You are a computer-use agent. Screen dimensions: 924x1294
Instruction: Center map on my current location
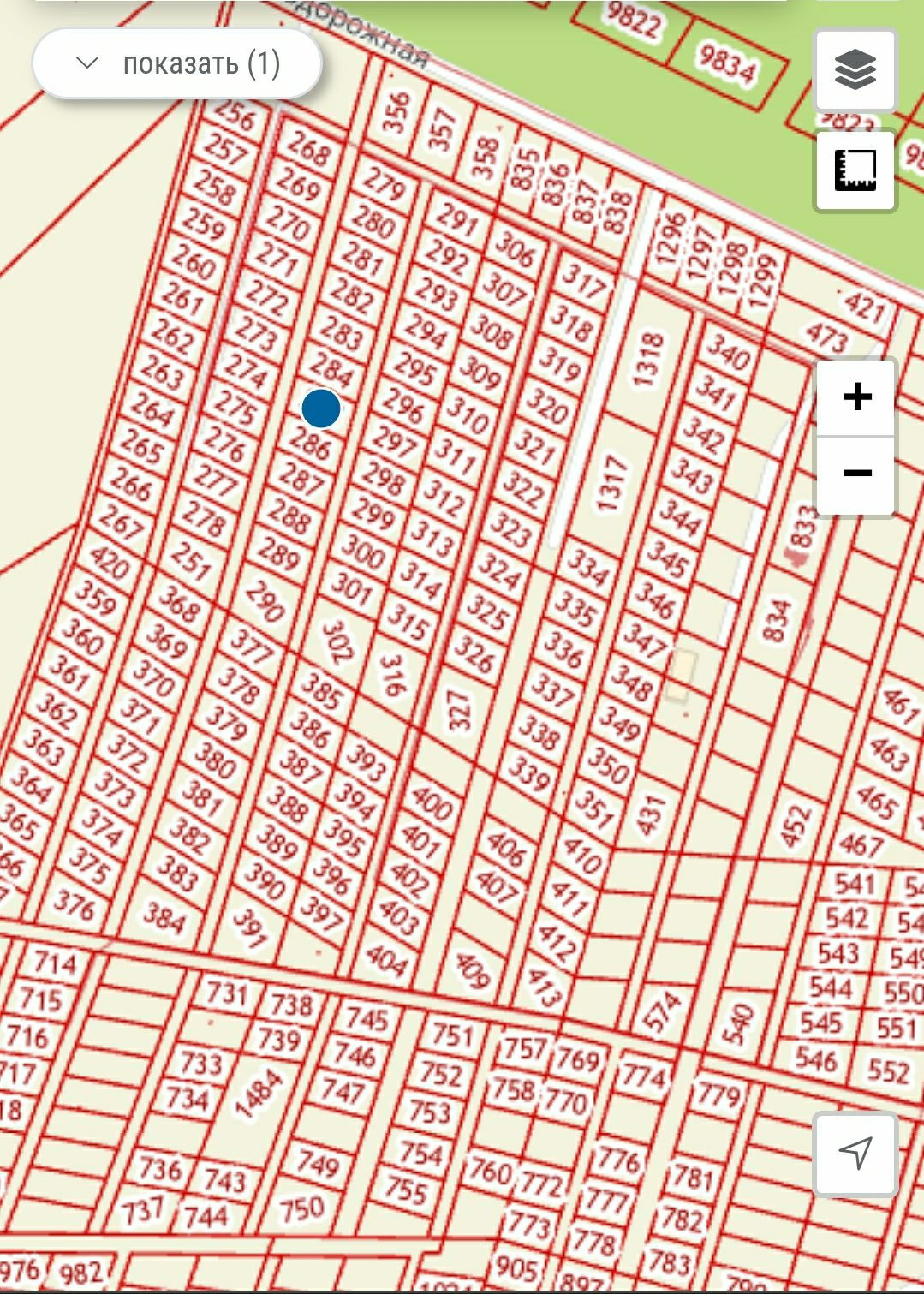(x=855, y=1153)
